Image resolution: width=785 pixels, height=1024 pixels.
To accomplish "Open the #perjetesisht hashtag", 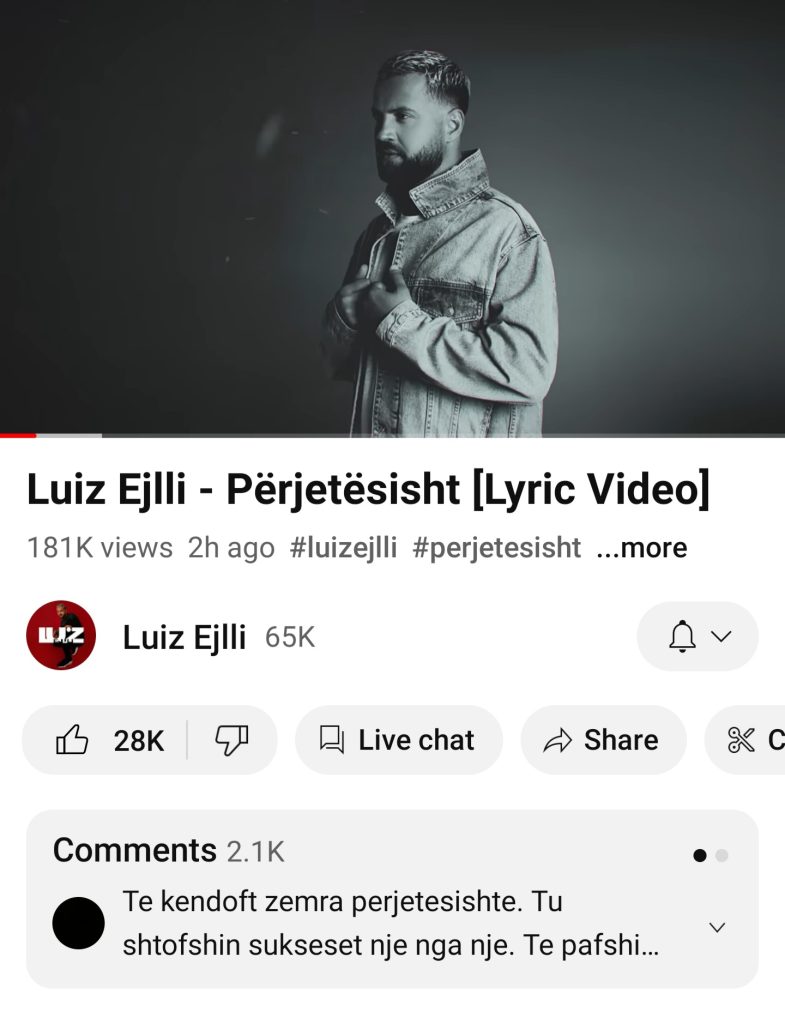I will (x=496, y=548).
